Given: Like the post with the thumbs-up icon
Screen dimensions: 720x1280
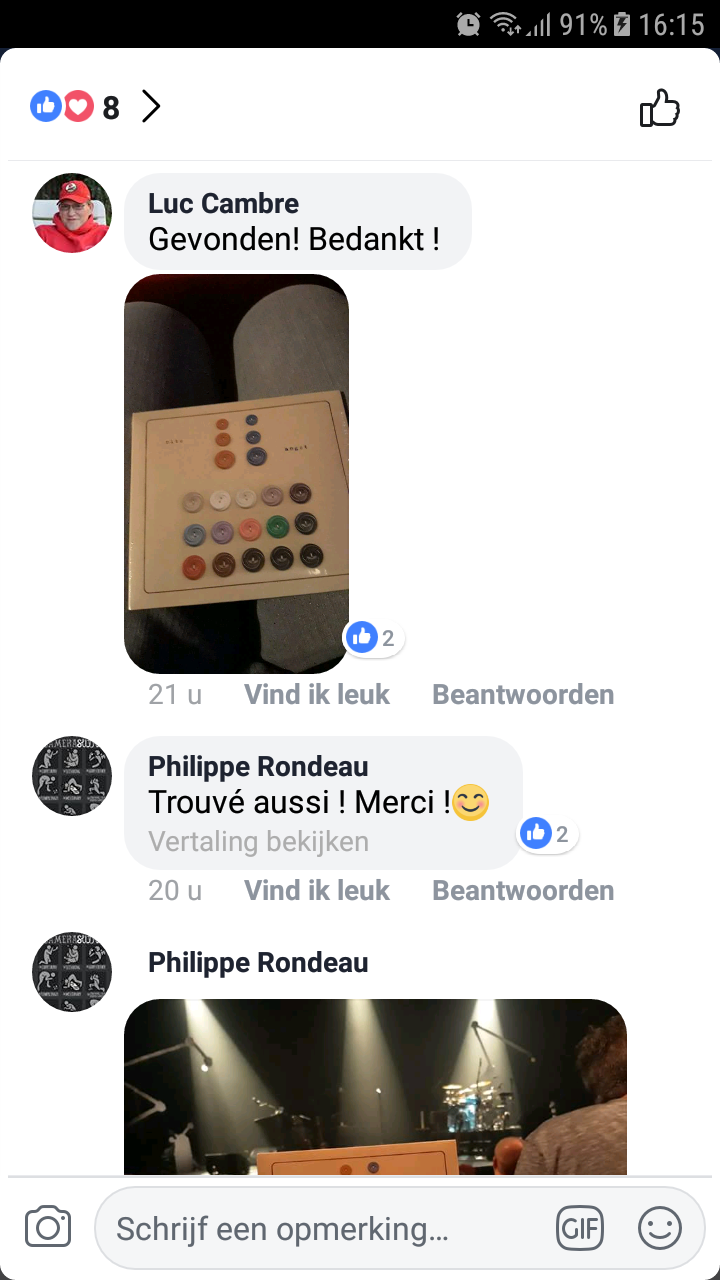Looking at the screenshot, I should pyautogui.click(x=659, y=108).
